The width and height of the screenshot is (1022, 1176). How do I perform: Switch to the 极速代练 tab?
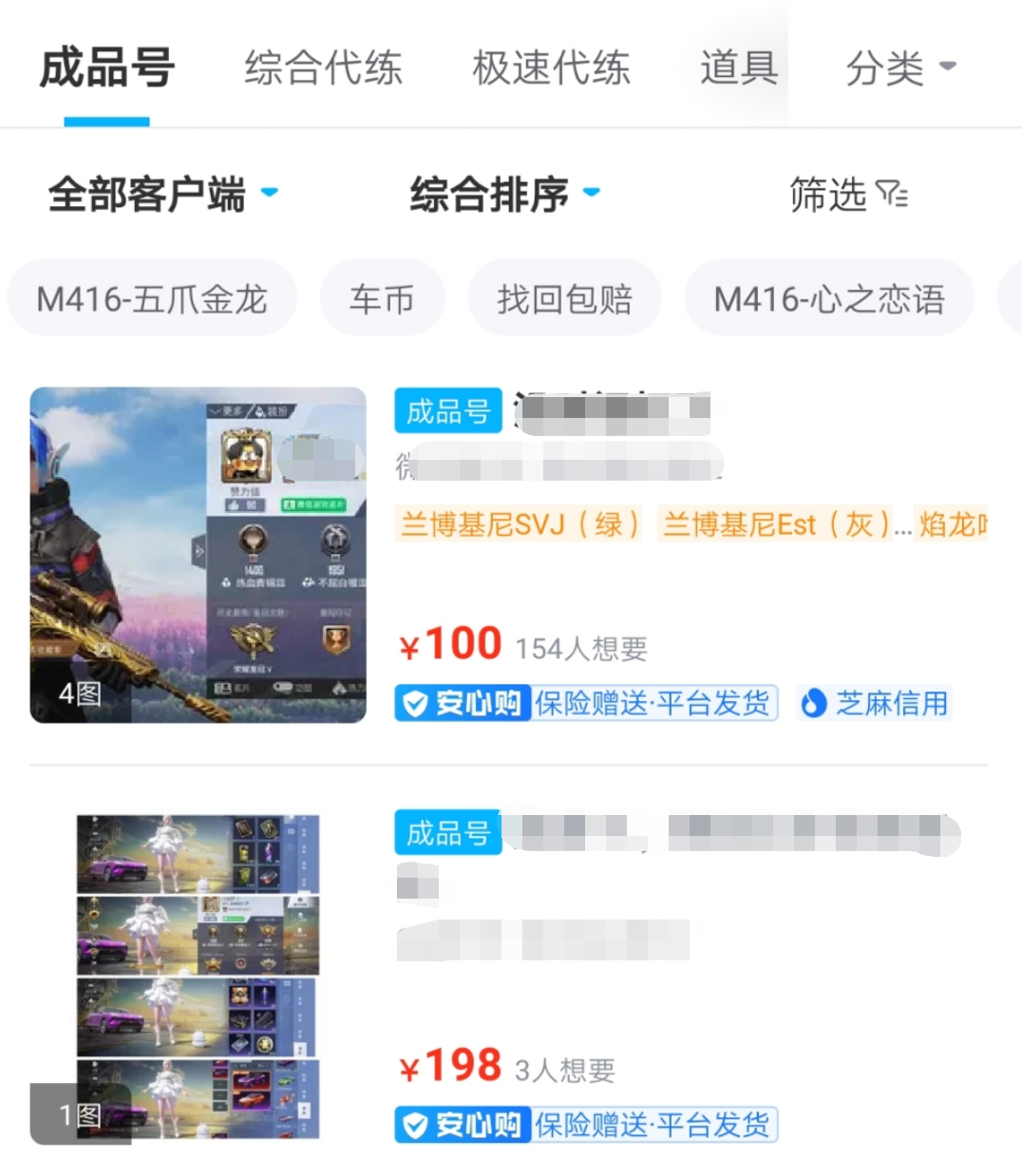point(551,68)
